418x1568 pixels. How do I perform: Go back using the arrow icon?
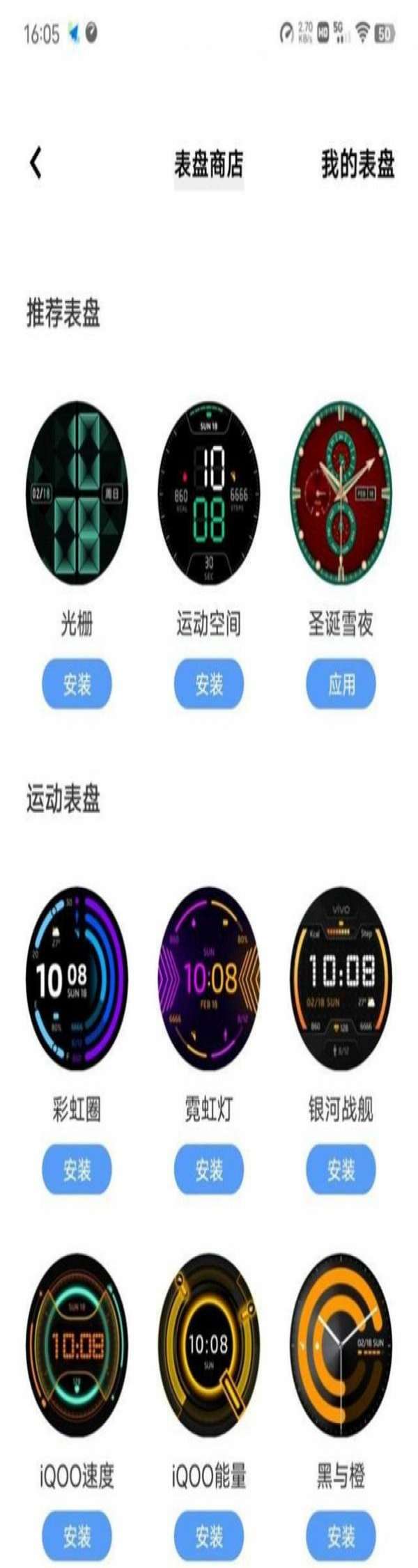(36, 163)
